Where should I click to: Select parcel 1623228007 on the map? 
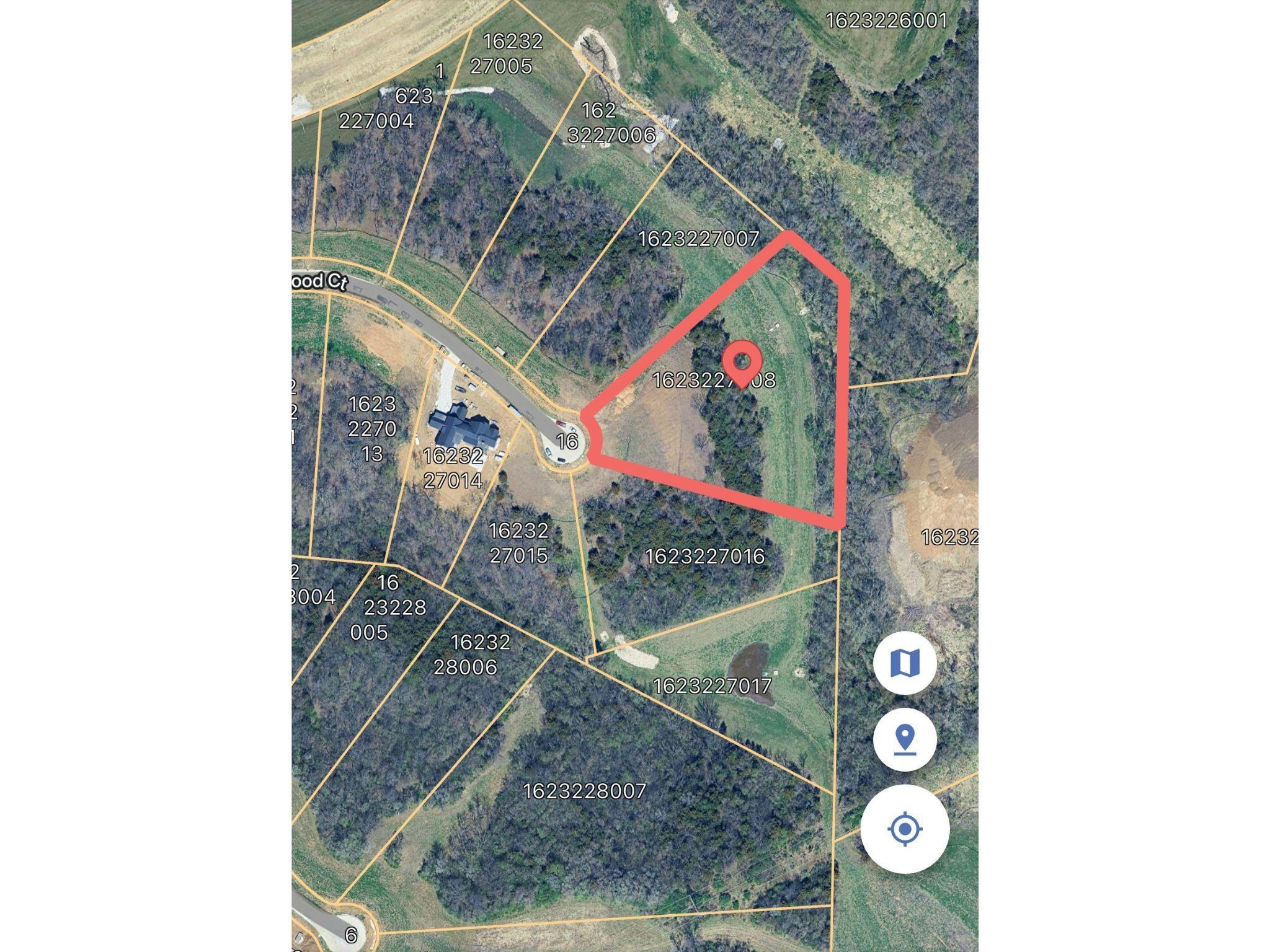point(584,791)
